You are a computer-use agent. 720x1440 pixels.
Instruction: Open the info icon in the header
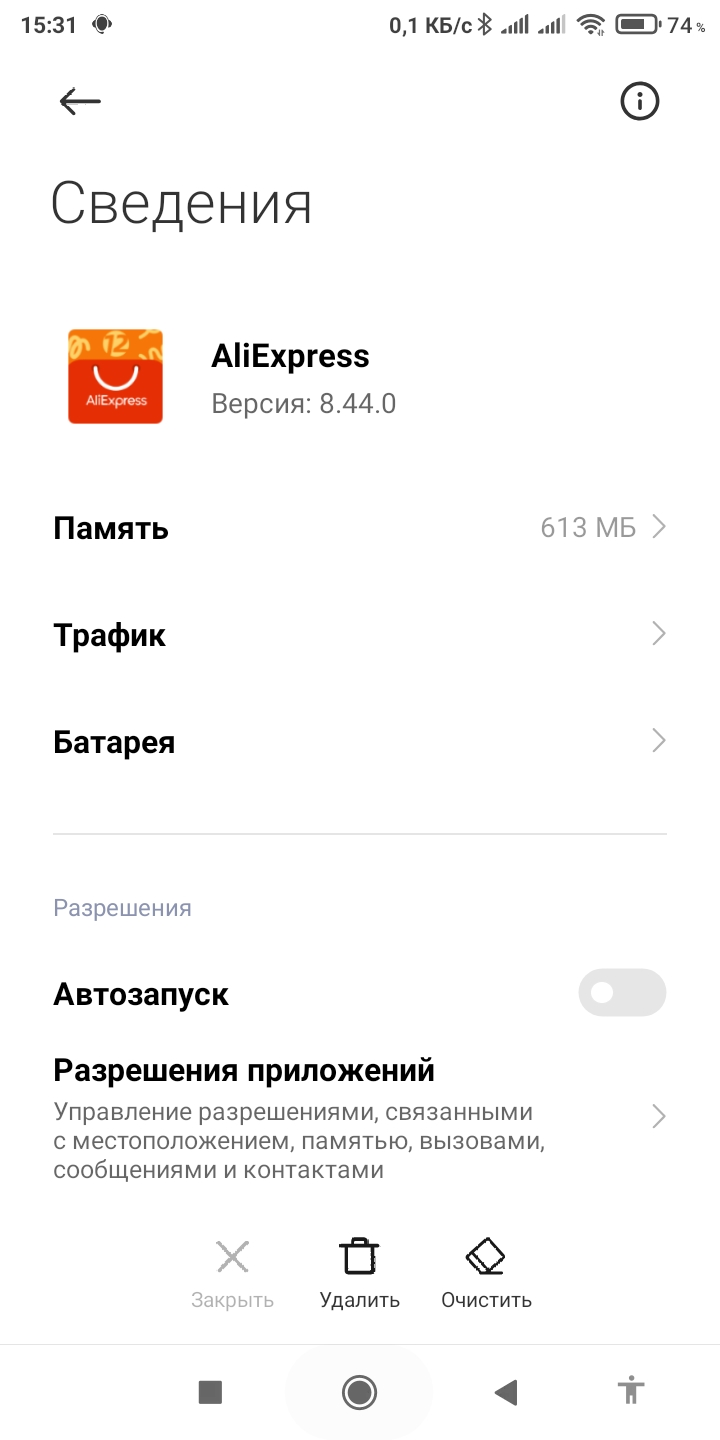(x=640, y=101)
